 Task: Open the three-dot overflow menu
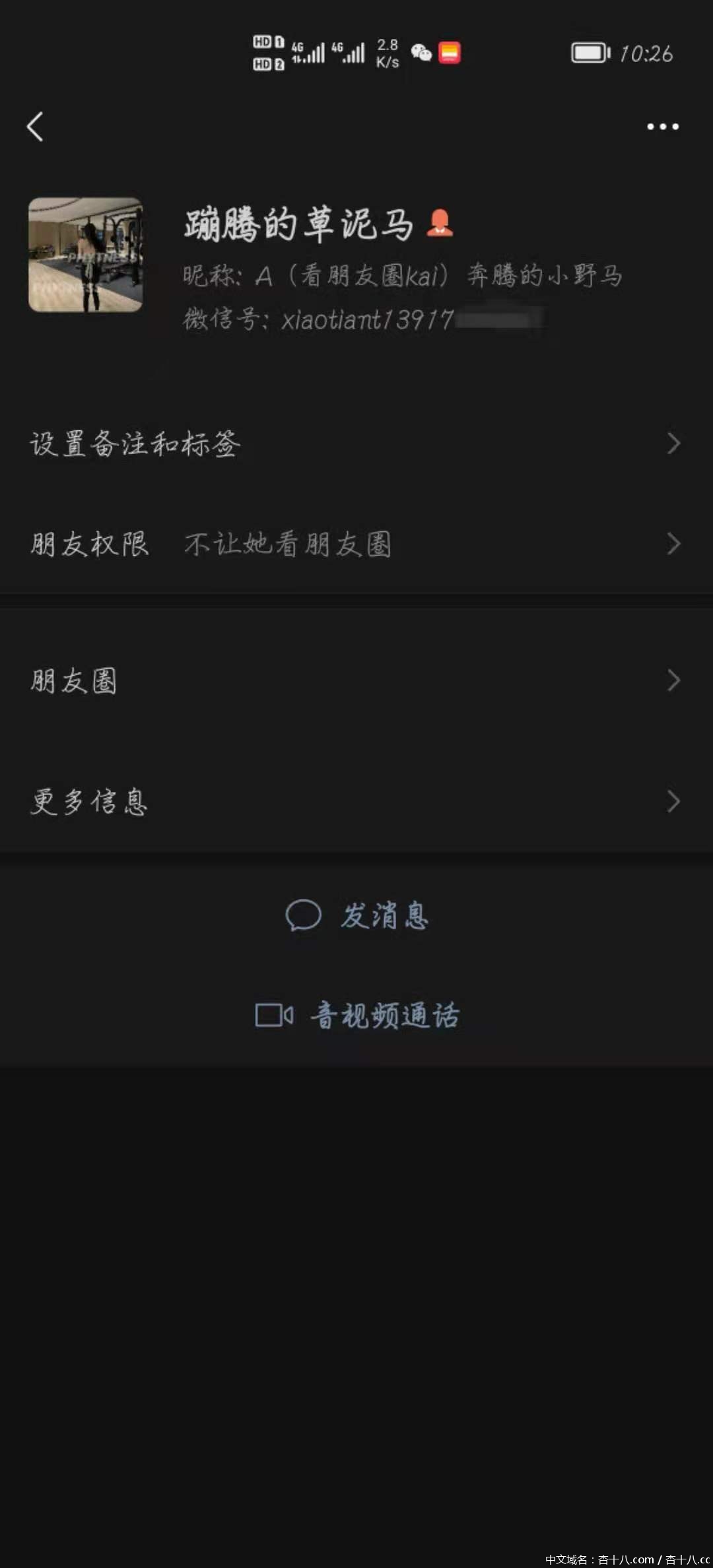(662, 126)
